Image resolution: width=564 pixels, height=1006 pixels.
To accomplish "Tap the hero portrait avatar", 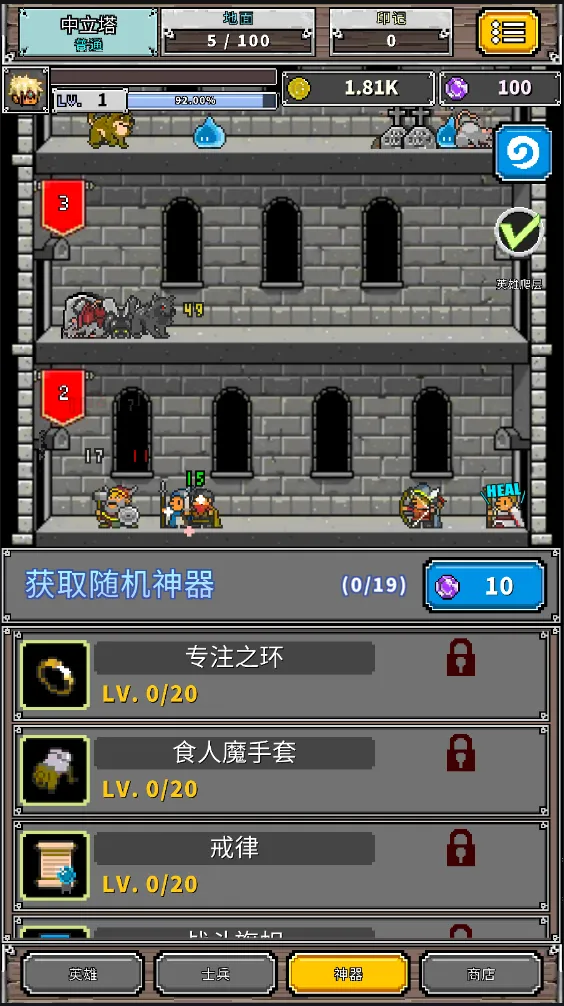I will point(26,90).
